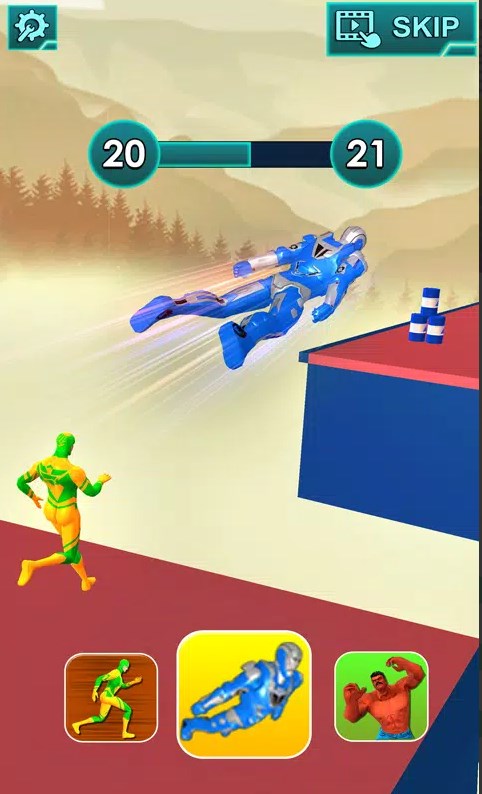Open the settings gear icon
The width and height of the screenshot is (482, 794).
pyautogui.click(x=32, y=27)
